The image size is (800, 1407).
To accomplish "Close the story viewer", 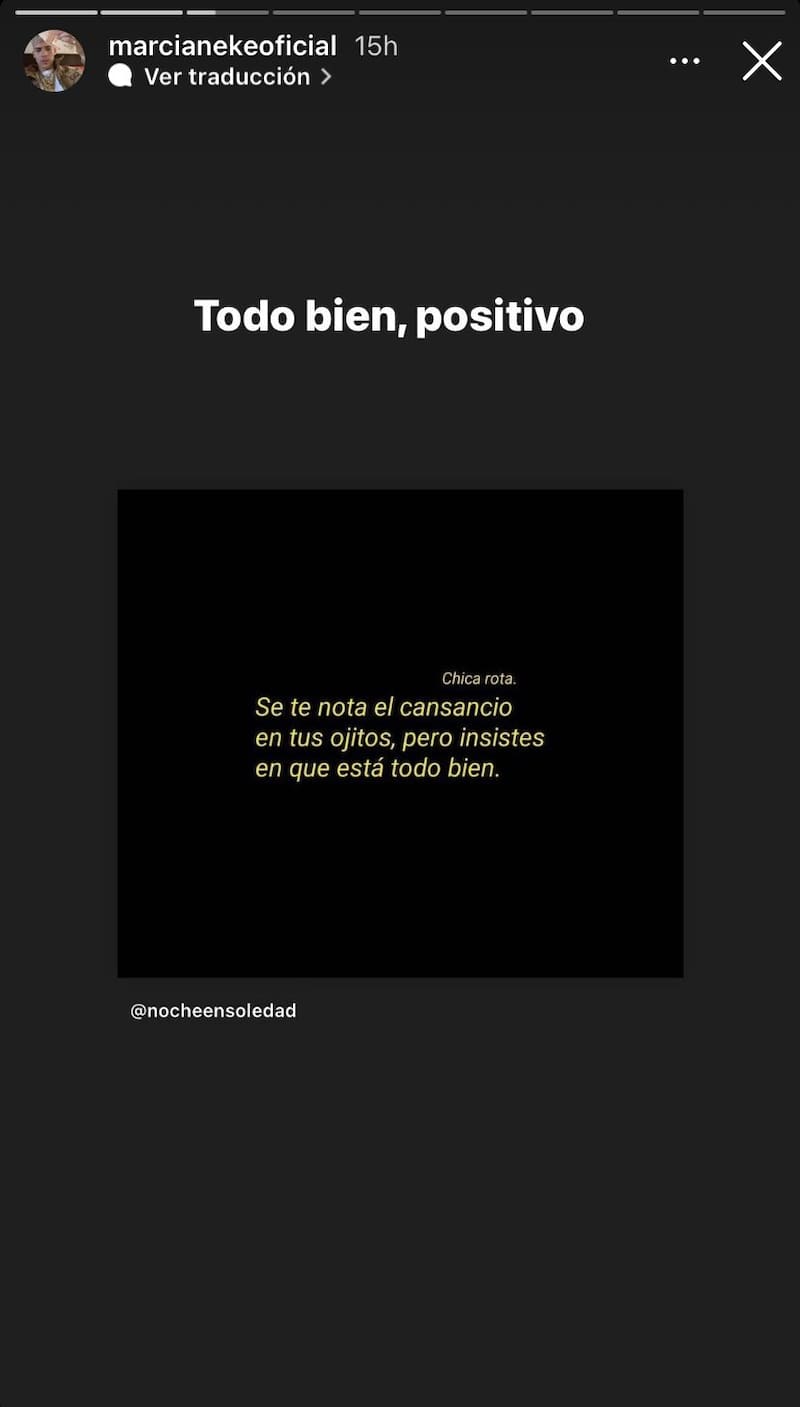I will (761, 61).
